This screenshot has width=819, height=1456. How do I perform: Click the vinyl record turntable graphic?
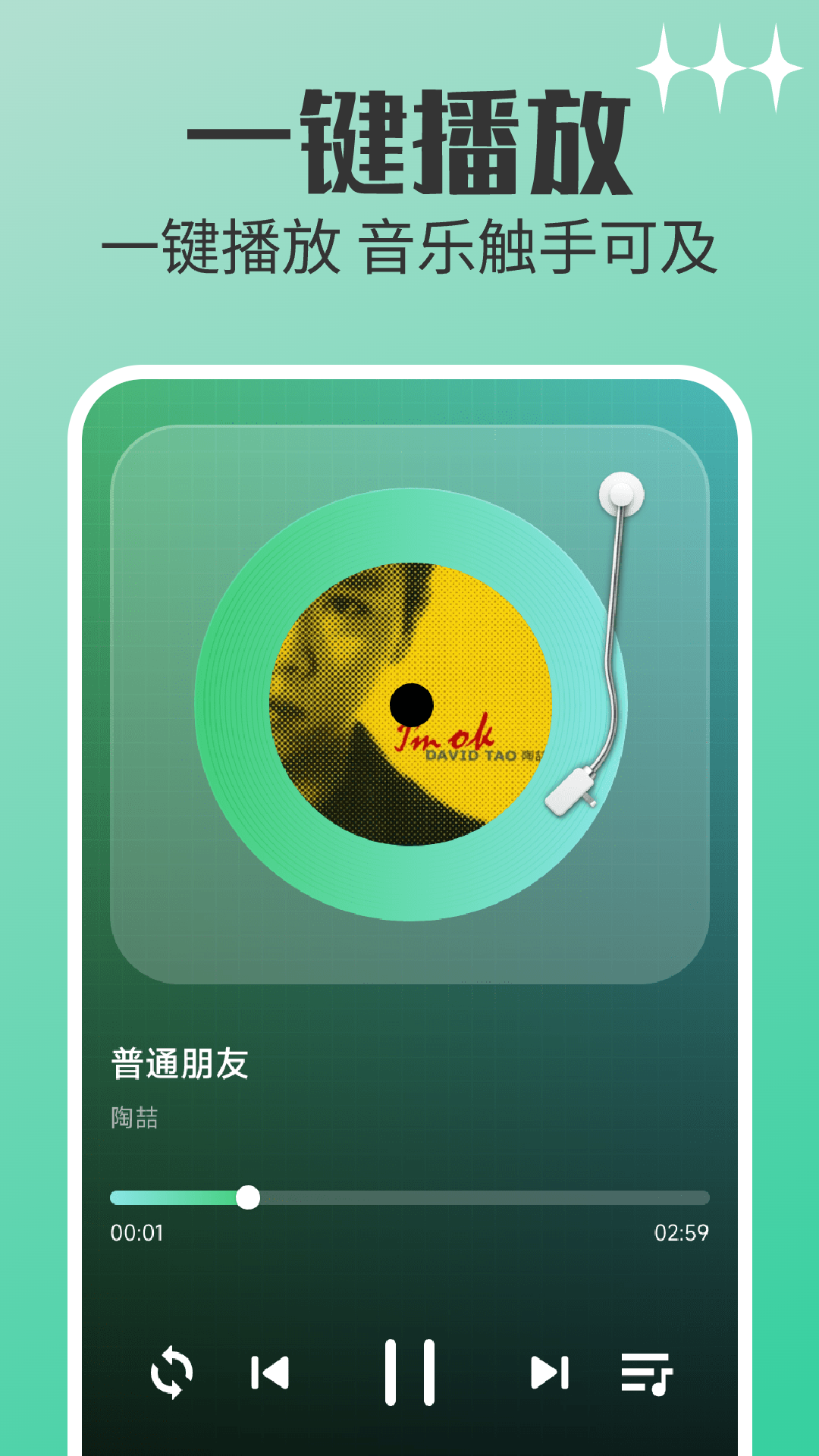pos(413,705)
